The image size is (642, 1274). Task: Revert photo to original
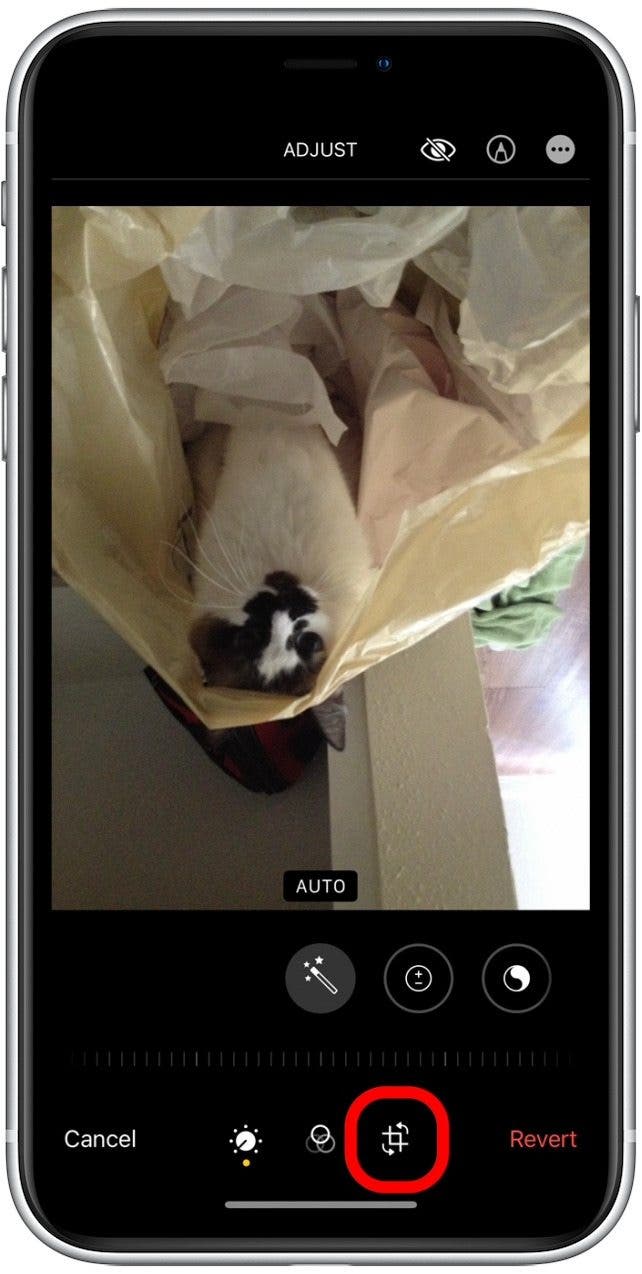[543, 1139]
